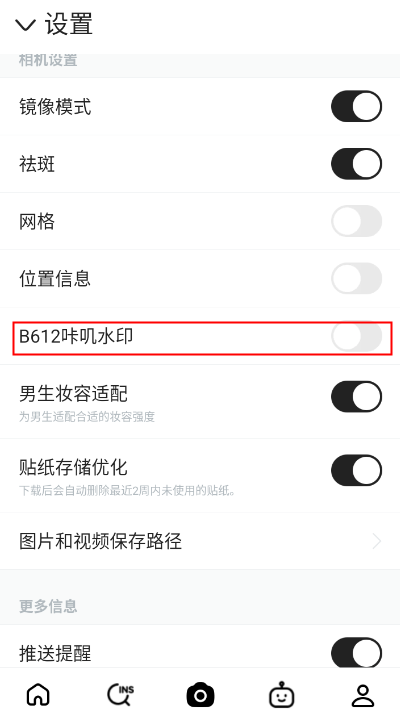Open the profile tab
This screenshot has width=400, height=717.
[x=363, y=696]
